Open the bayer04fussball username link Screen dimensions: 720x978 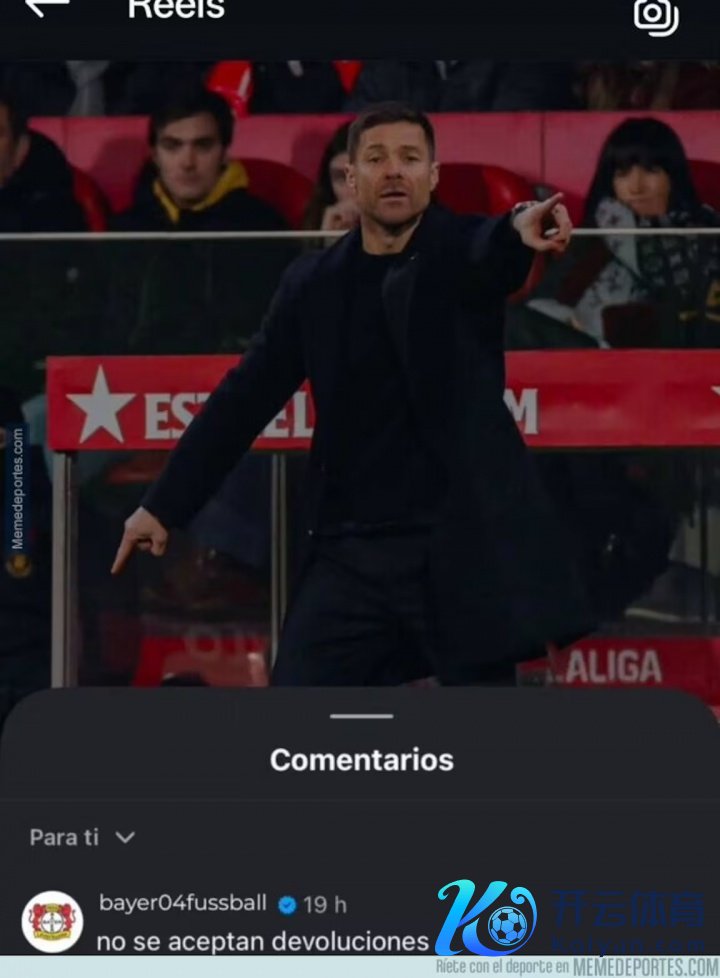tap(183, 903)
